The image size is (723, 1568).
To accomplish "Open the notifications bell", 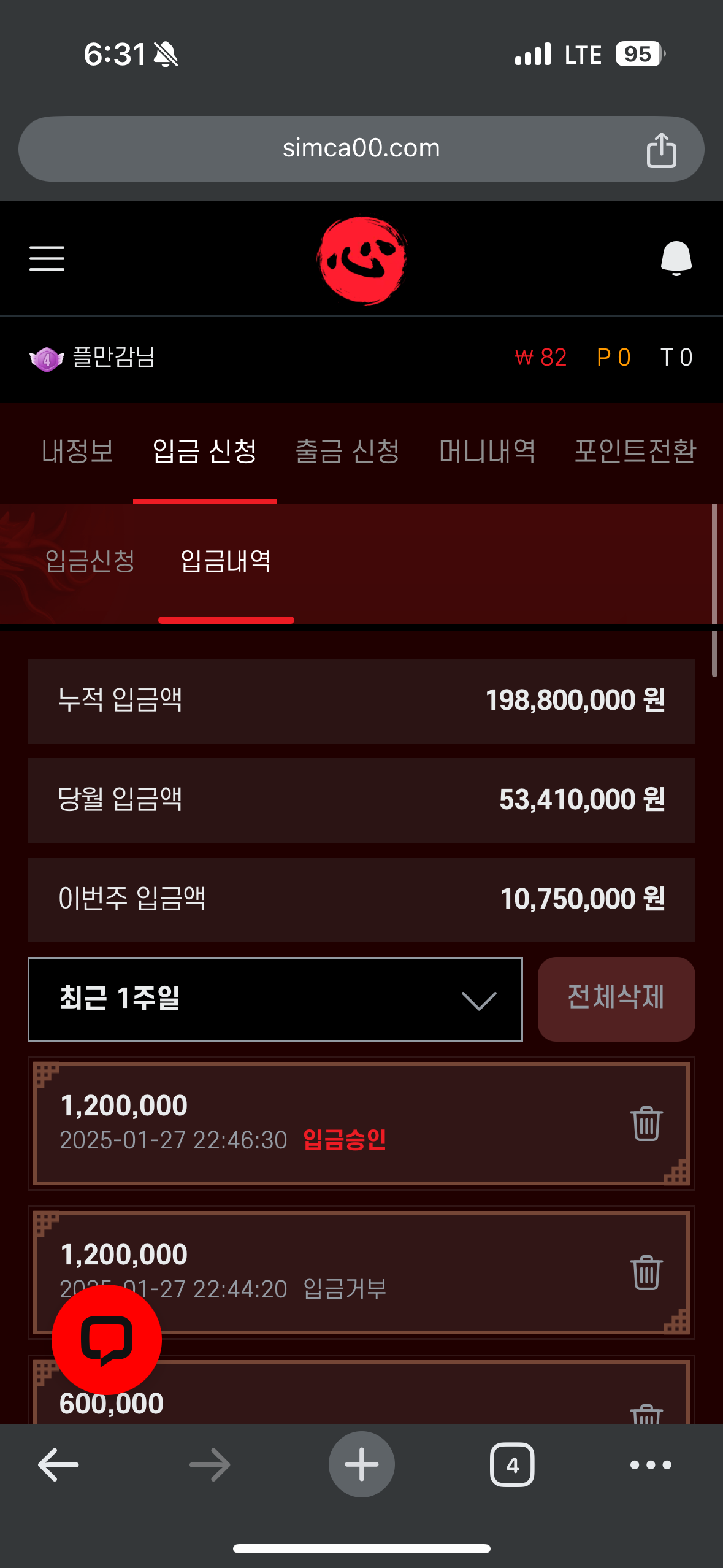I will point(676,258).
